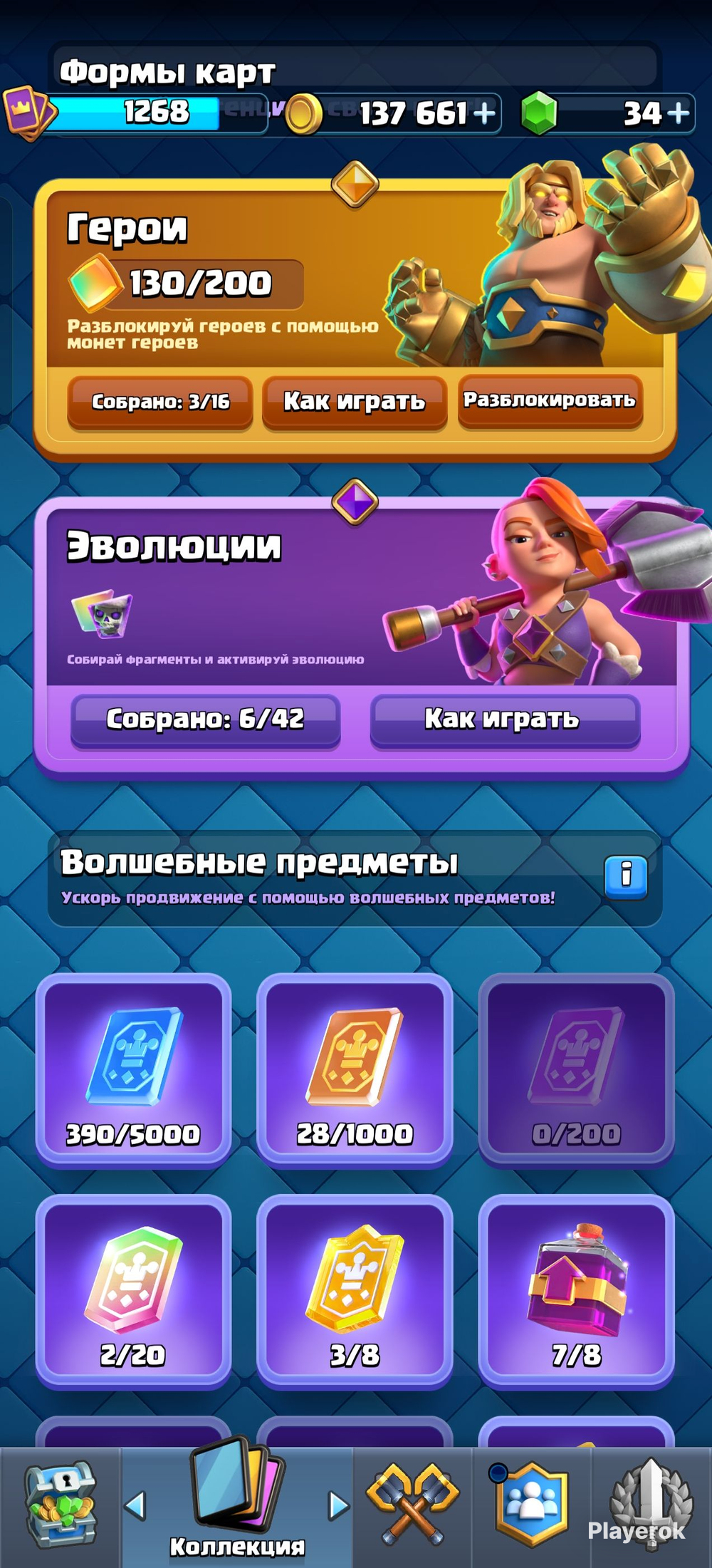Open the clan social tab

coord(531,1506)
